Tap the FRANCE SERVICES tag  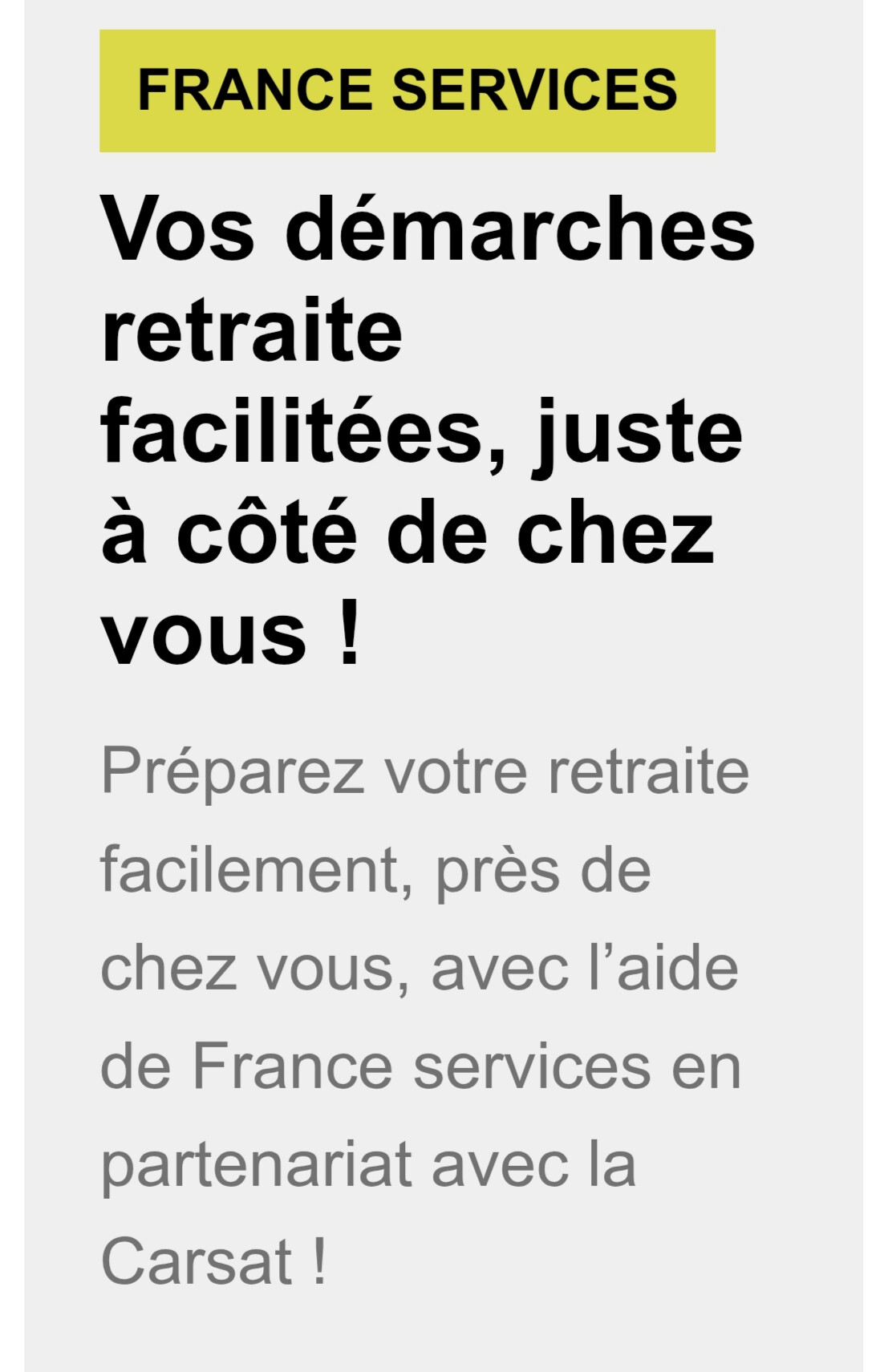point(408,91)
